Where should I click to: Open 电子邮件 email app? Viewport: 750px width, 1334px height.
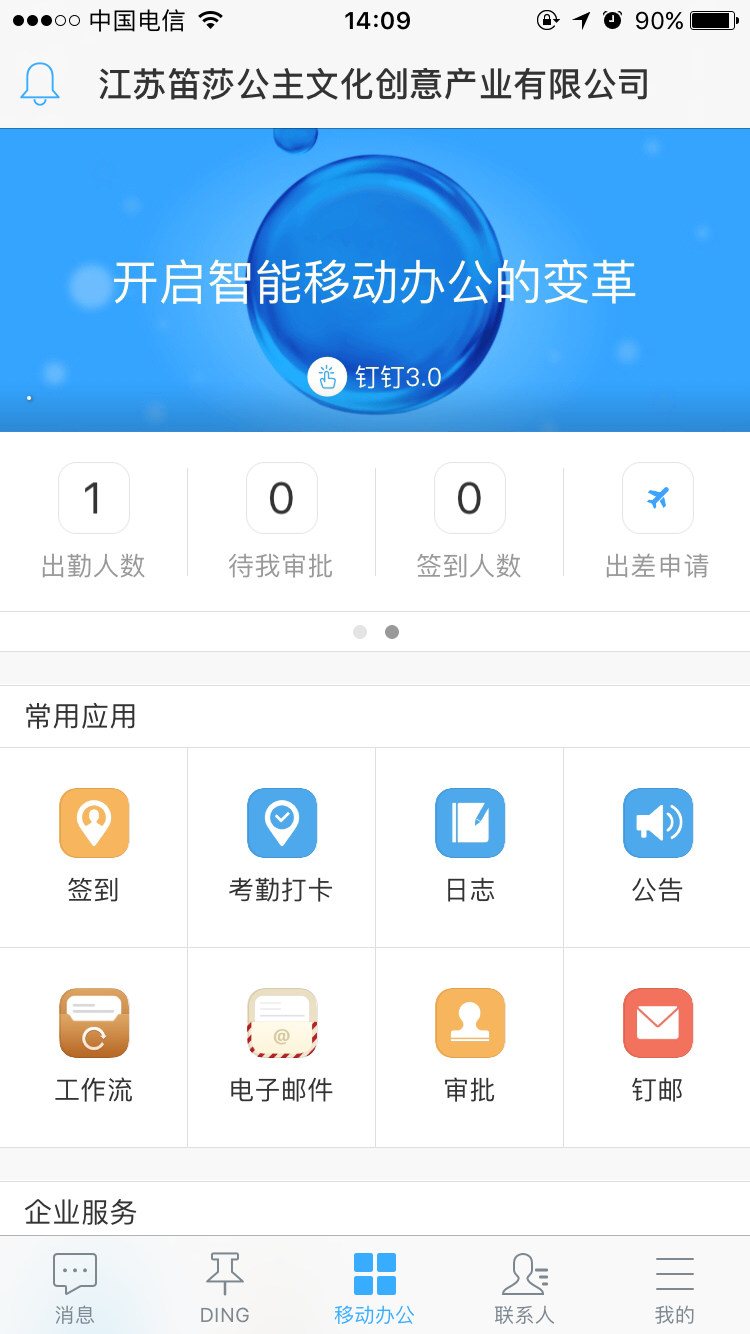point(281,1046)
